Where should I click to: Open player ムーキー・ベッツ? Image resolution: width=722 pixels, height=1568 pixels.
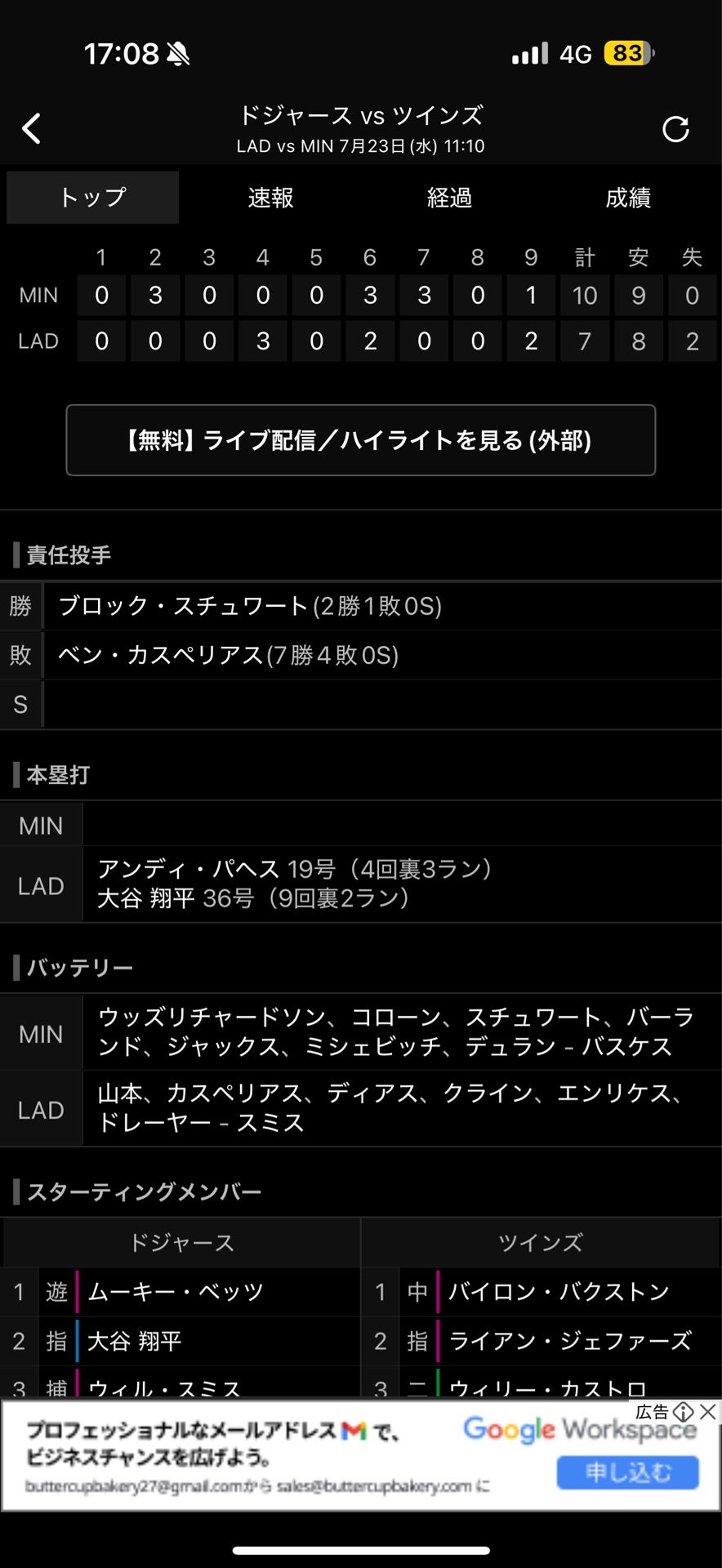pos(176,1292)
